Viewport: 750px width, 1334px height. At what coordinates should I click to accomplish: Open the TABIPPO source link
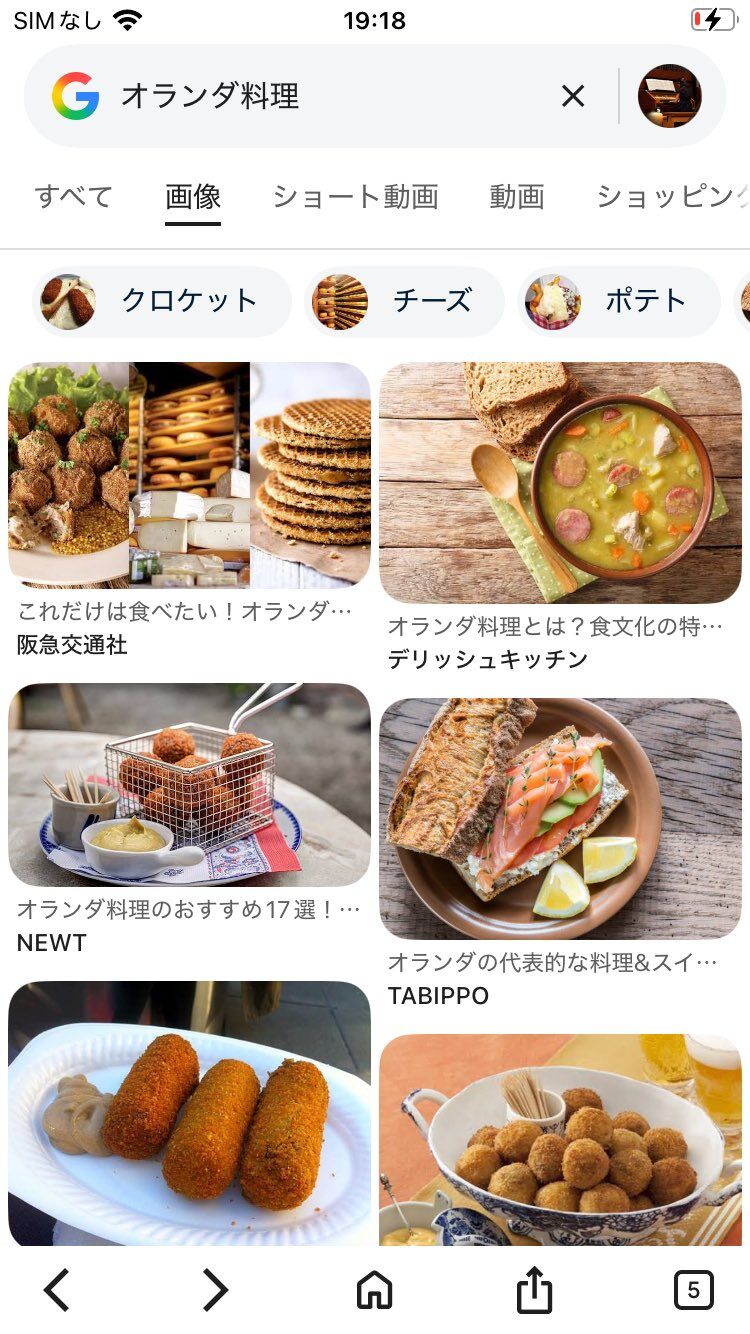pos(437,996)
